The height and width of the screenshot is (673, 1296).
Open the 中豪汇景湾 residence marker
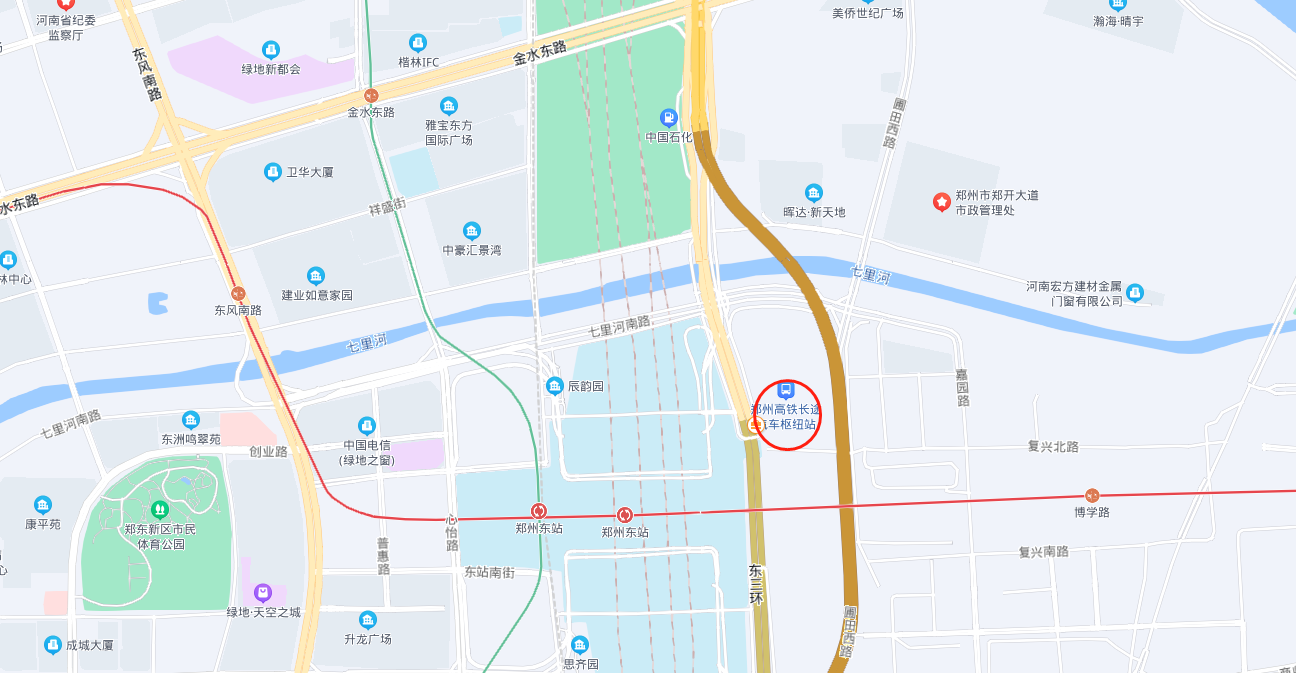pos(472,231)
